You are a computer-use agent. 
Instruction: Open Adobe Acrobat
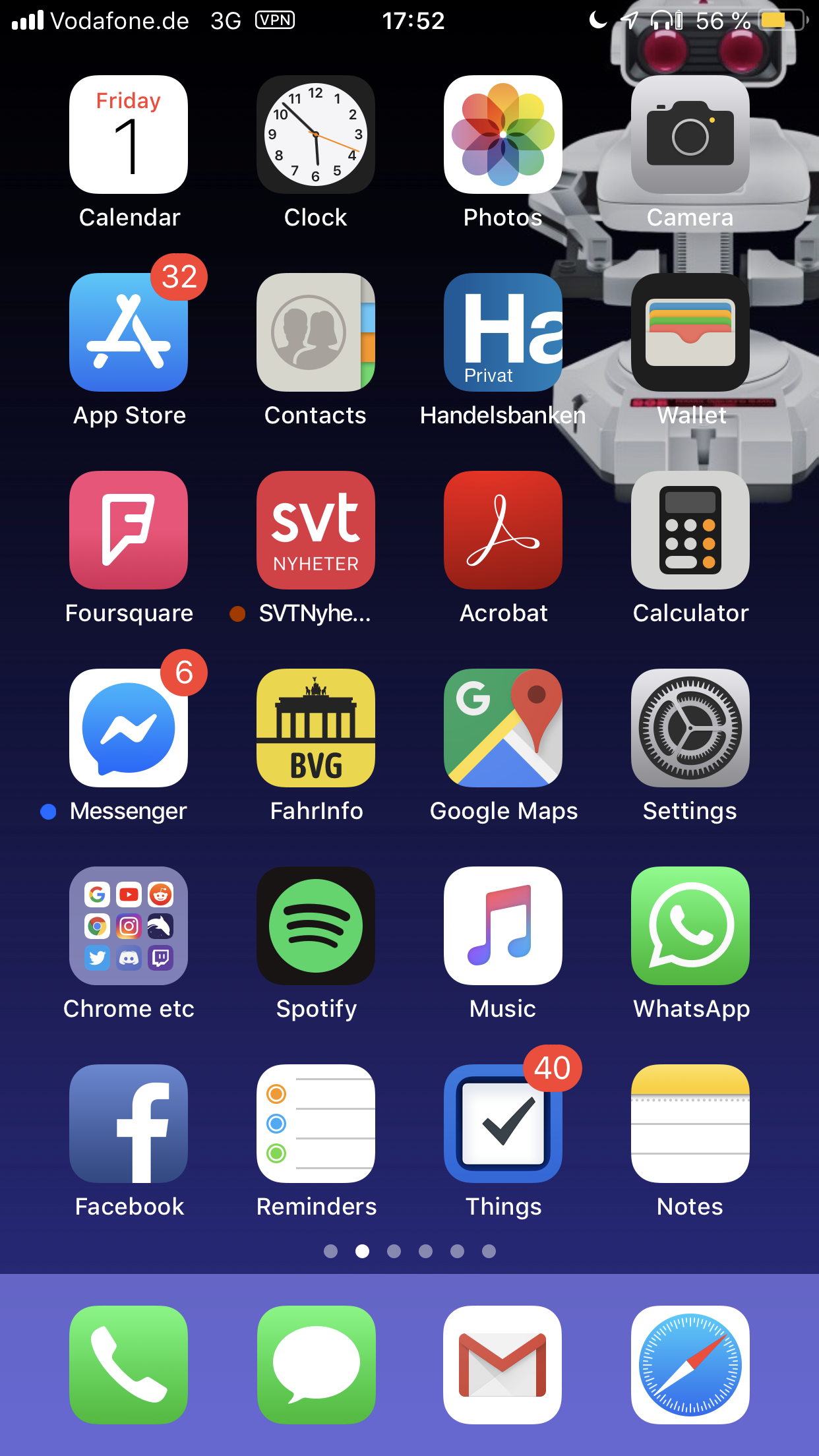pyautogui.click(x=502, y=530)
